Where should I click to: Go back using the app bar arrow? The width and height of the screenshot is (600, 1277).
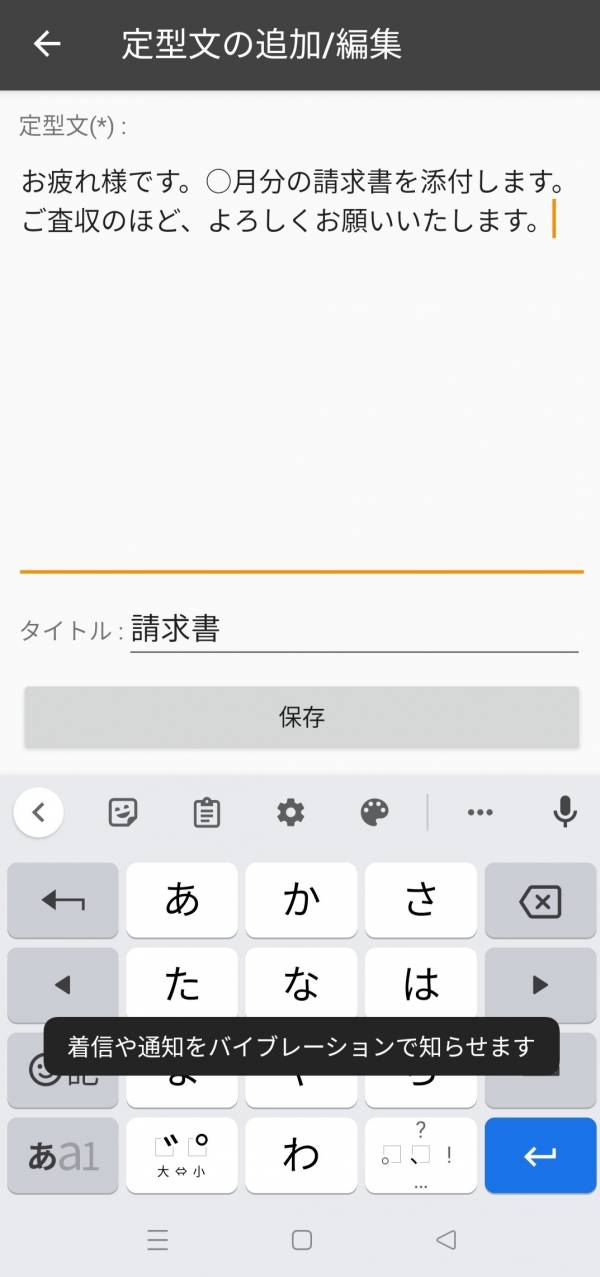click(47, 44)
